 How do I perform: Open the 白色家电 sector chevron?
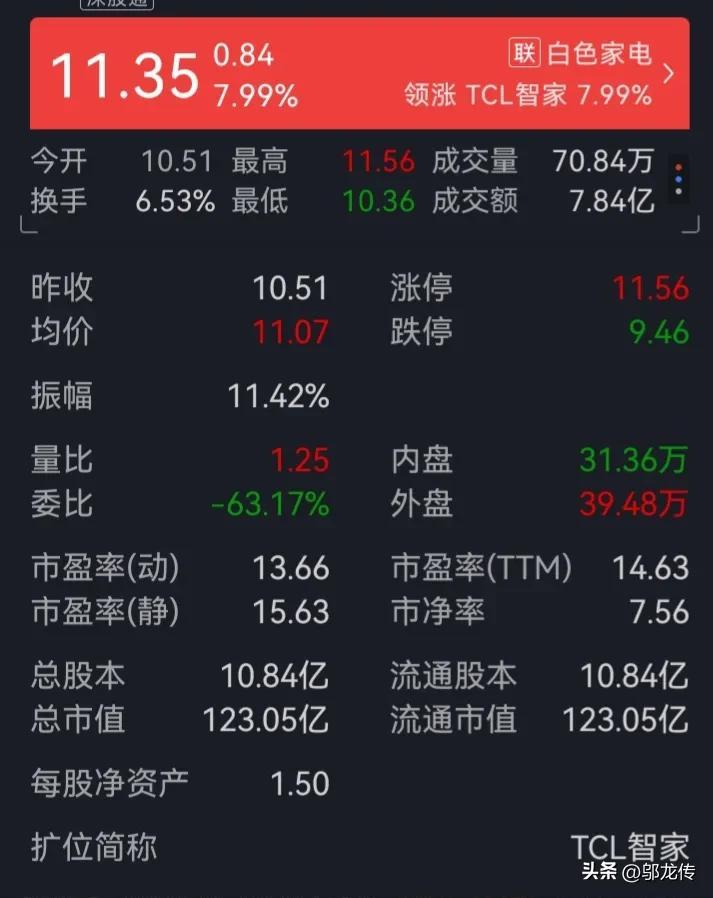point(669,73)
